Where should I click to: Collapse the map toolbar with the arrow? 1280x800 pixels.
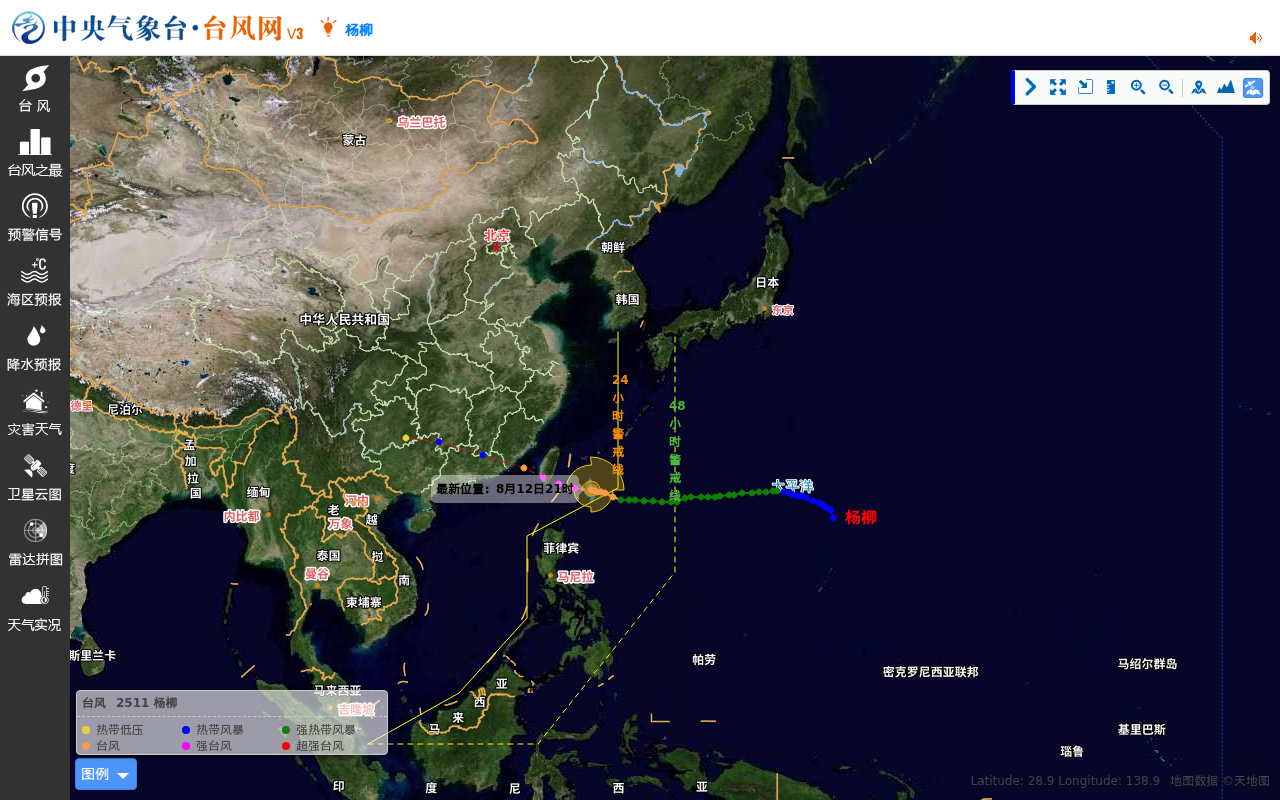coord(1031,87)
